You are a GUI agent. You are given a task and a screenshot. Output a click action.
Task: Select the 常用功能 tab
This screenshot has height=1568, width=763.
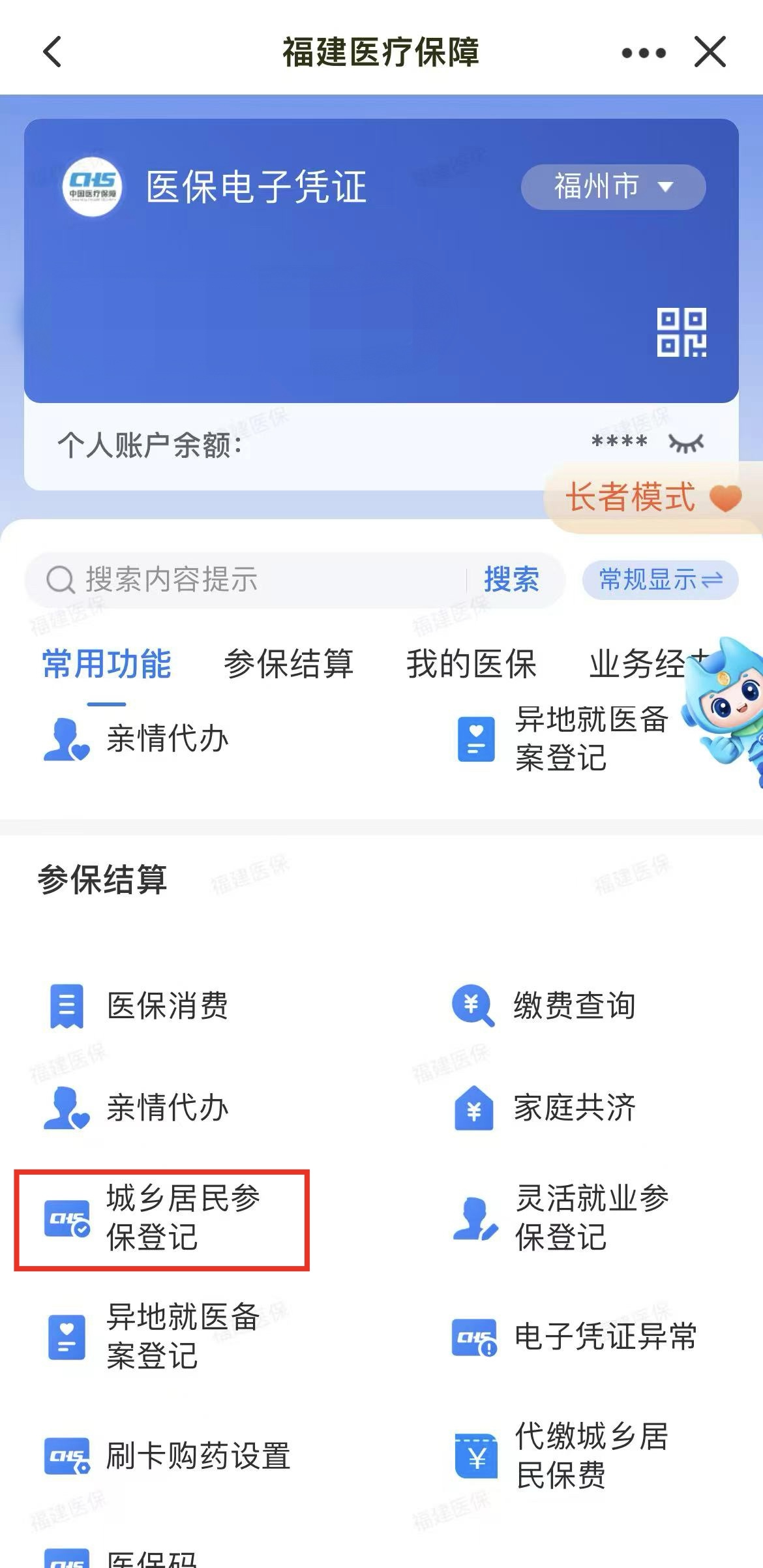pyautogui.click(x=106, y=664)
